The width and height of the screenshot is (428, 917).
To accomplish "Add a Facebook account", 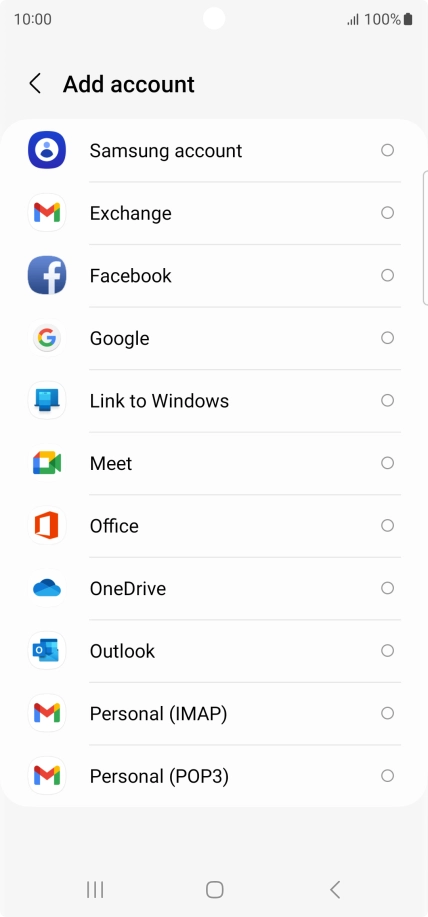I will pos(214,275).
